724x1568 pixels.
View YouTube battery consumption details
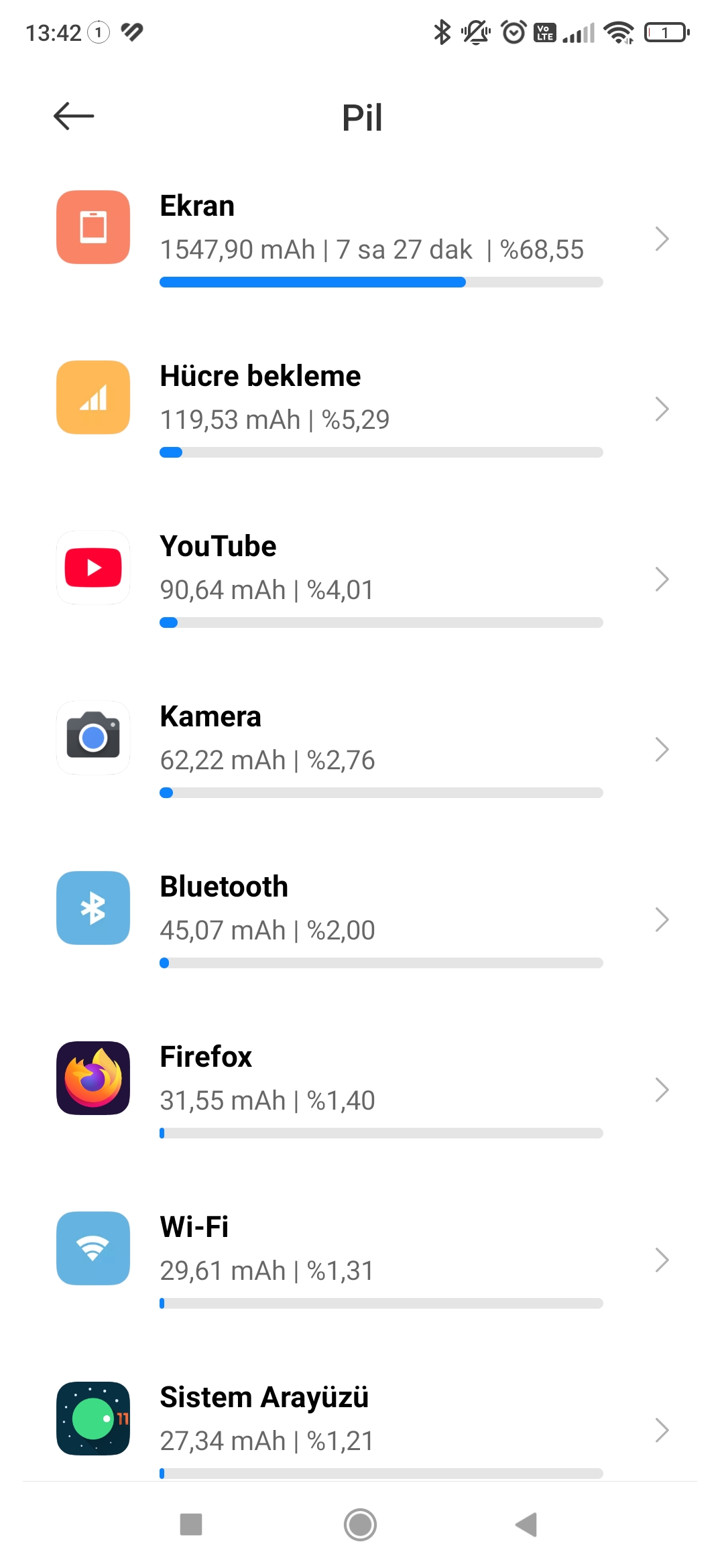pyautogui.click(x=362, y=579)
